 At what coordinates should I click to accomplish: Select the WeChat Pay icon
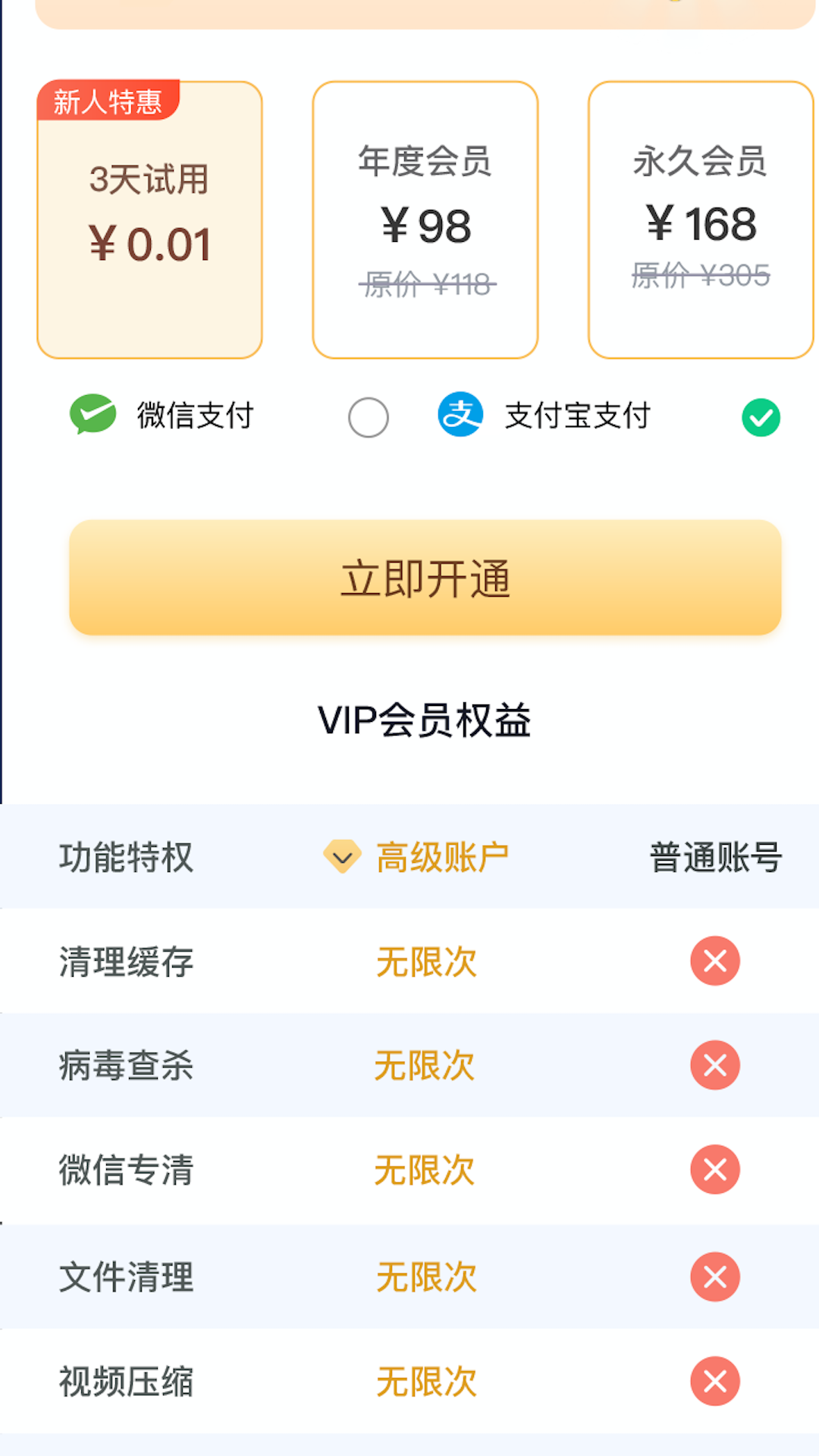tap(91, 416)
